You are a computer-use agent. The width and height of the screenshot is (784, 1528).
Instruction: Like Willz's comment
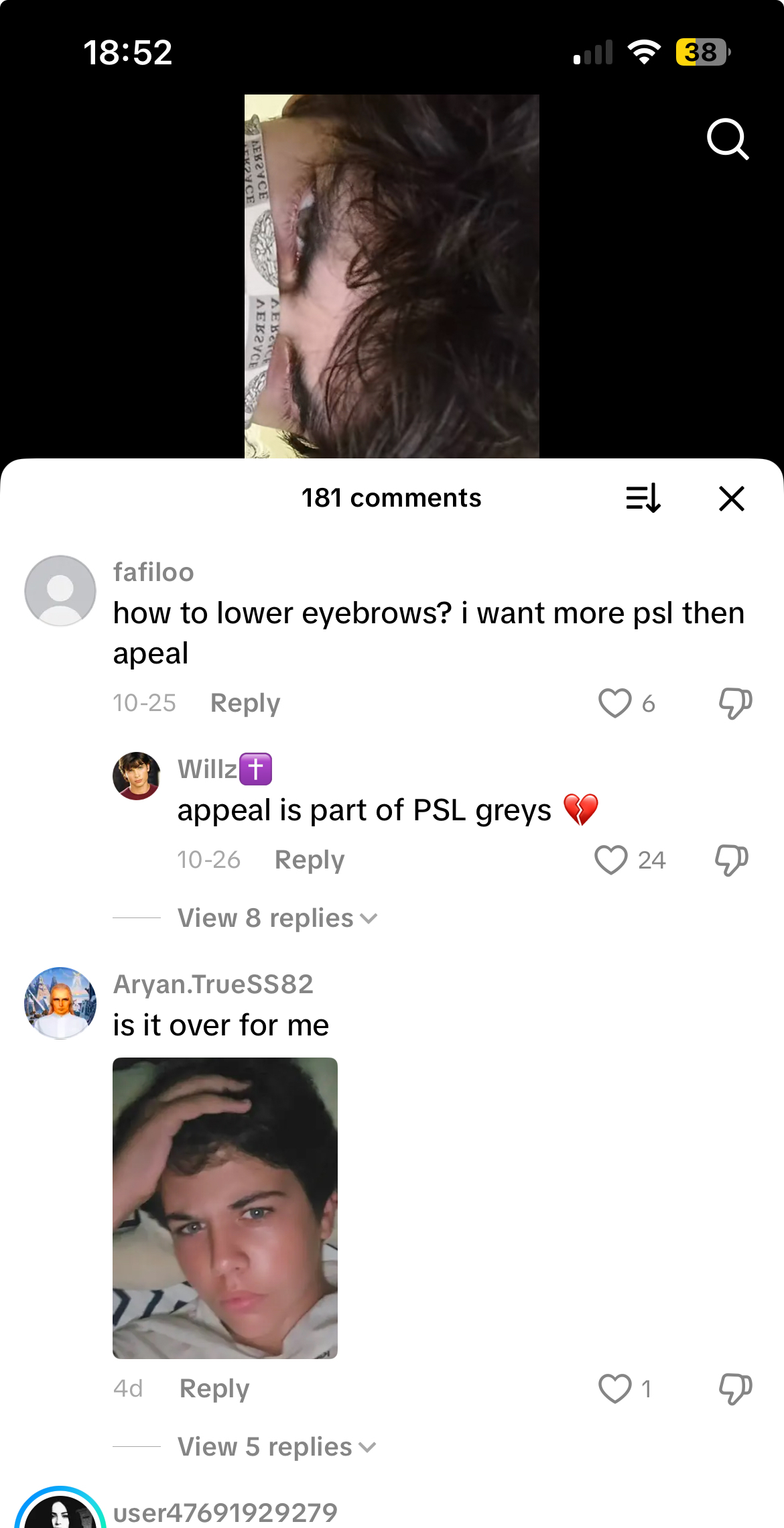click(610, 860)
